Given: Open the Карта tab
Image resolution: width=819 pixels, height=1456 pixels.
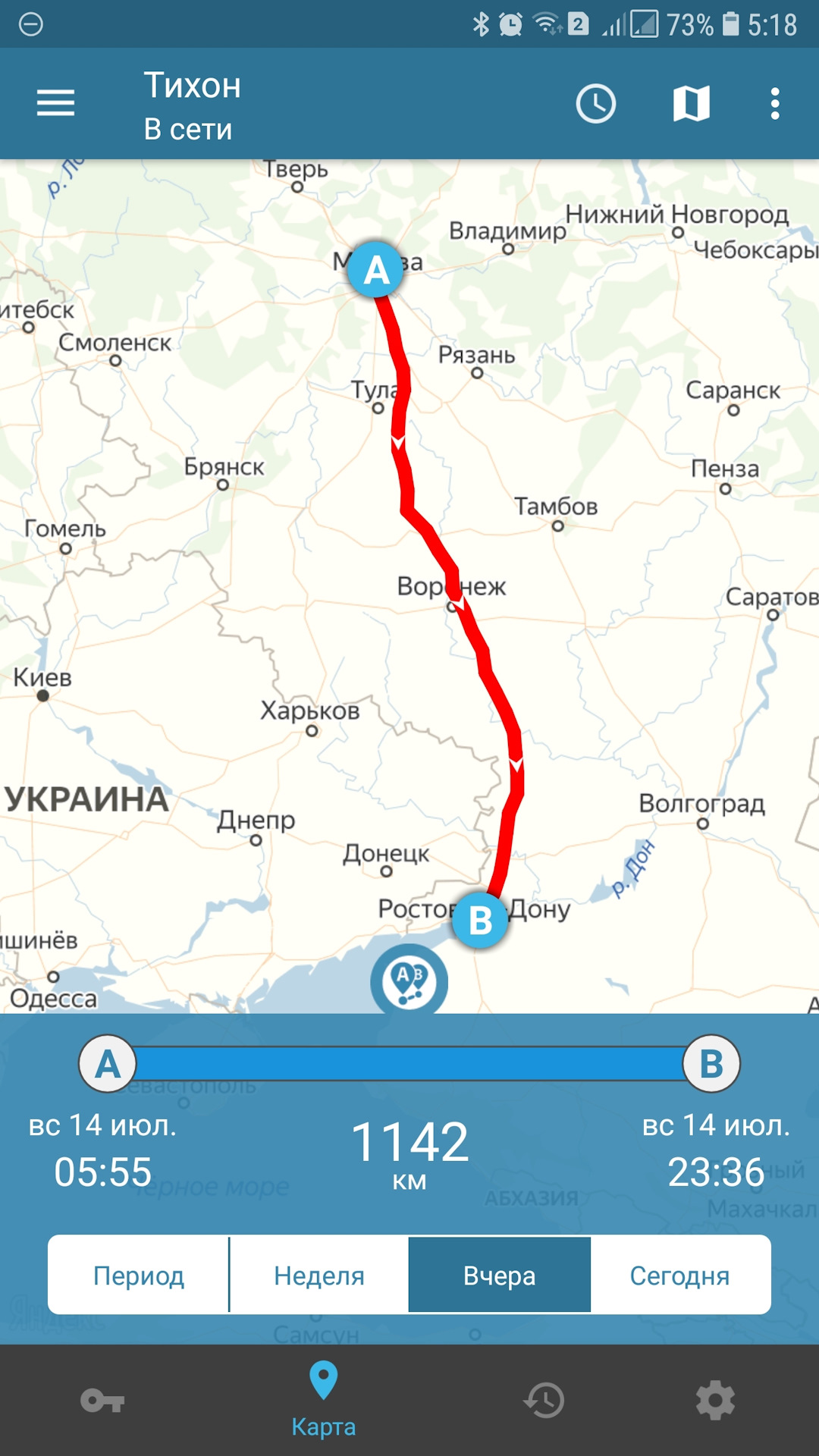Looking at the screenshot, I should (324, 1400).
